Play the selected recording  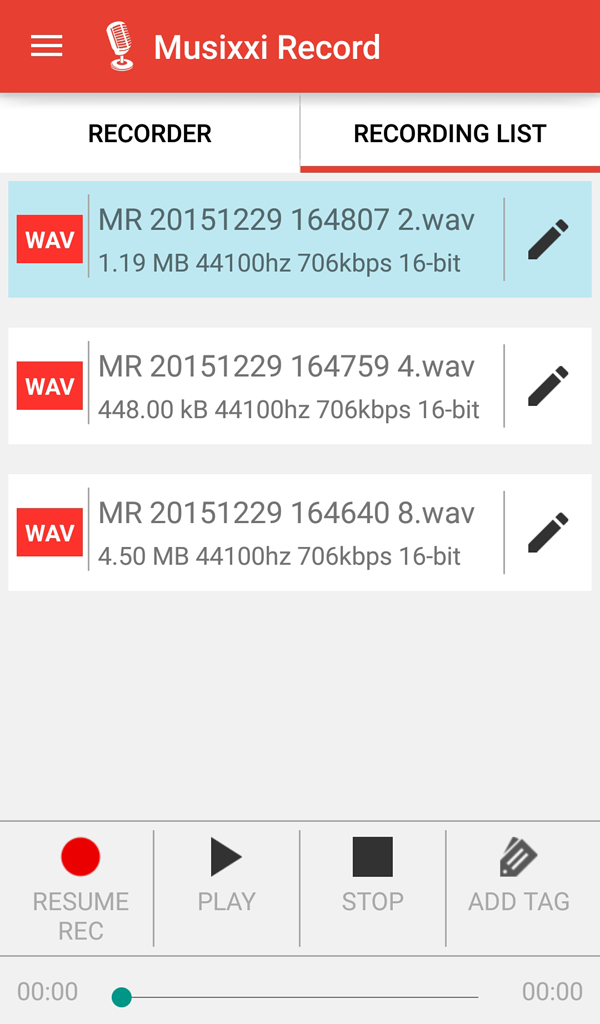[227, 888]
